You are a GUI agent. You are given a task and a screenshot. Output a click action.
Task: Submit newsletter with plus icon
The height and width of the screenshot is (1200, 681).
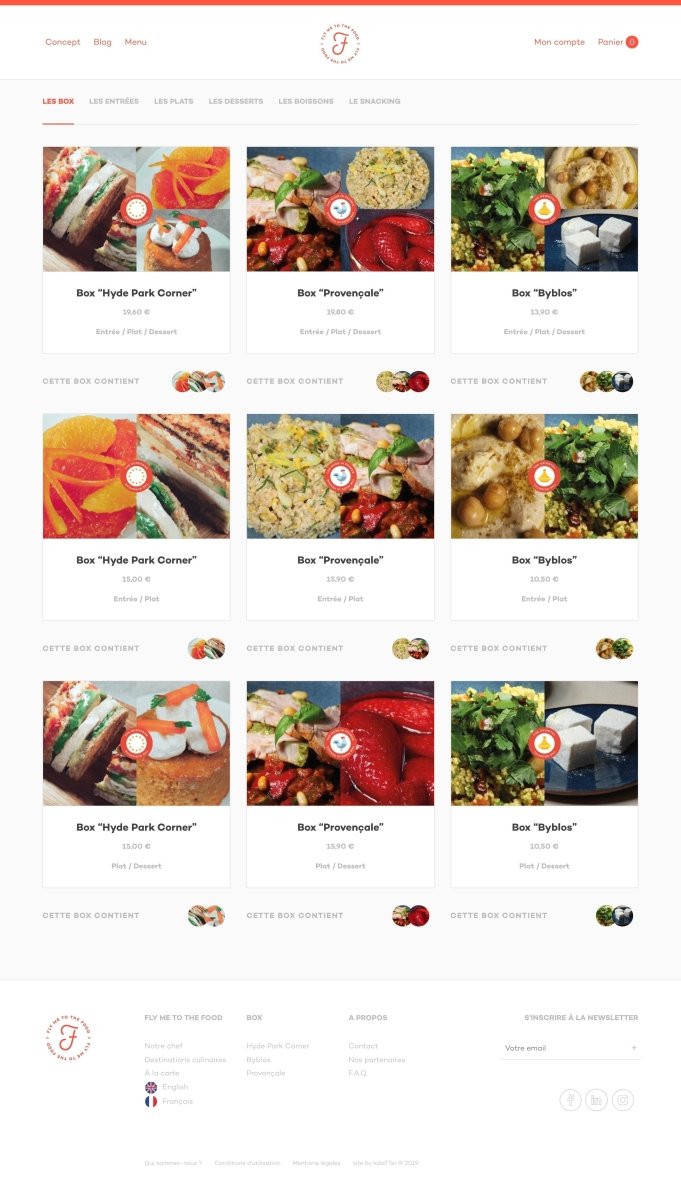(x=634, y=1048)
